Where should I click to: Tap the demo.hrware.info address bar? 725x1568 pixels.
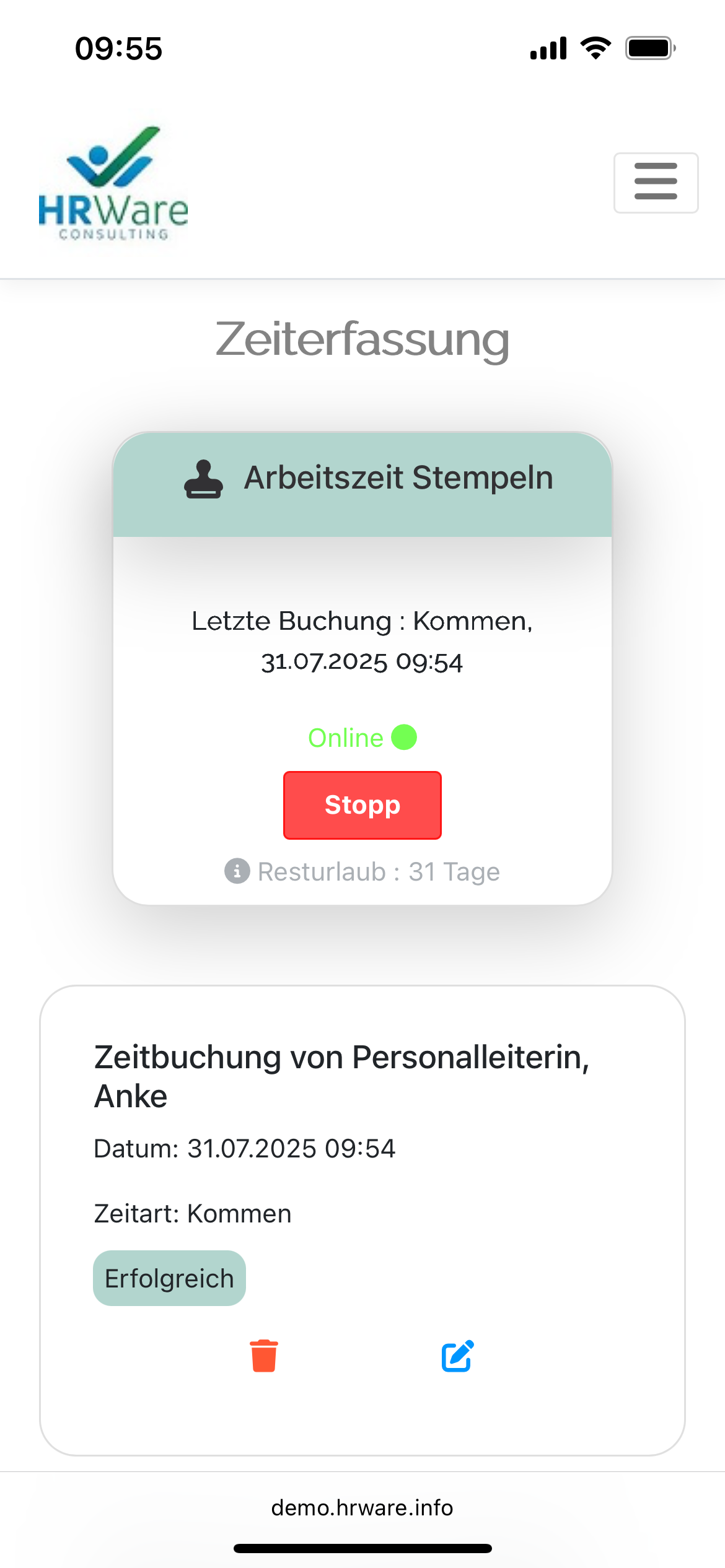coord(362,1507)
